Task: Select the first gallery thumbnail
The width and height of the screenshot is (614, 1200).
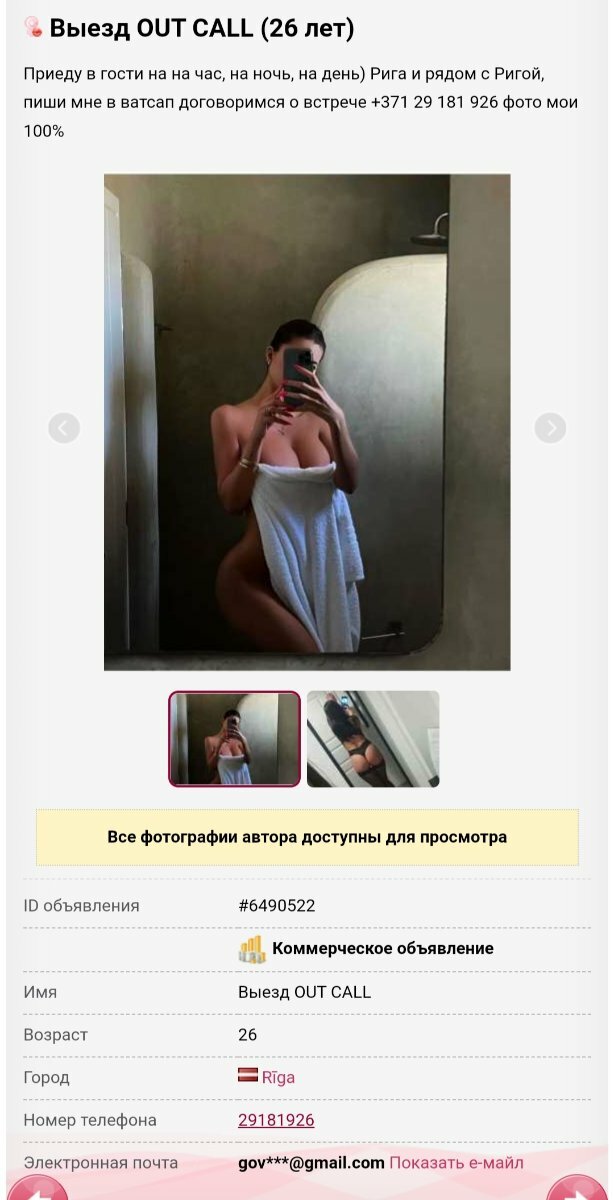Action: coord(234,739)
